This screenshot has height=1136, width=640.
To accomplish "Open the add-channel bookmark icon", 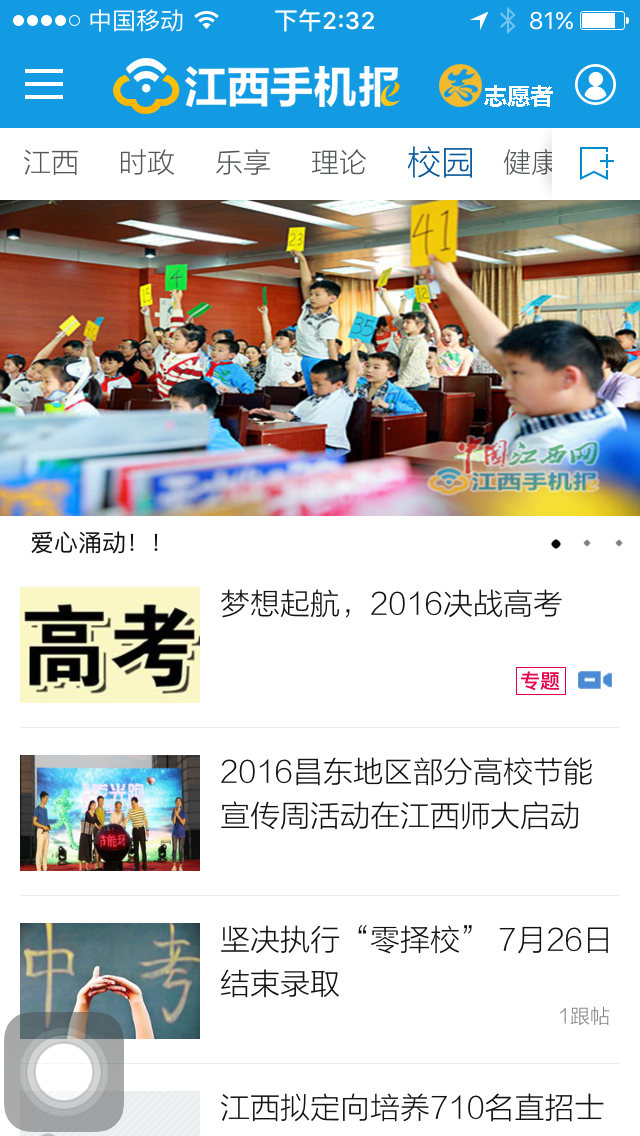I will [x=596, y=163].
